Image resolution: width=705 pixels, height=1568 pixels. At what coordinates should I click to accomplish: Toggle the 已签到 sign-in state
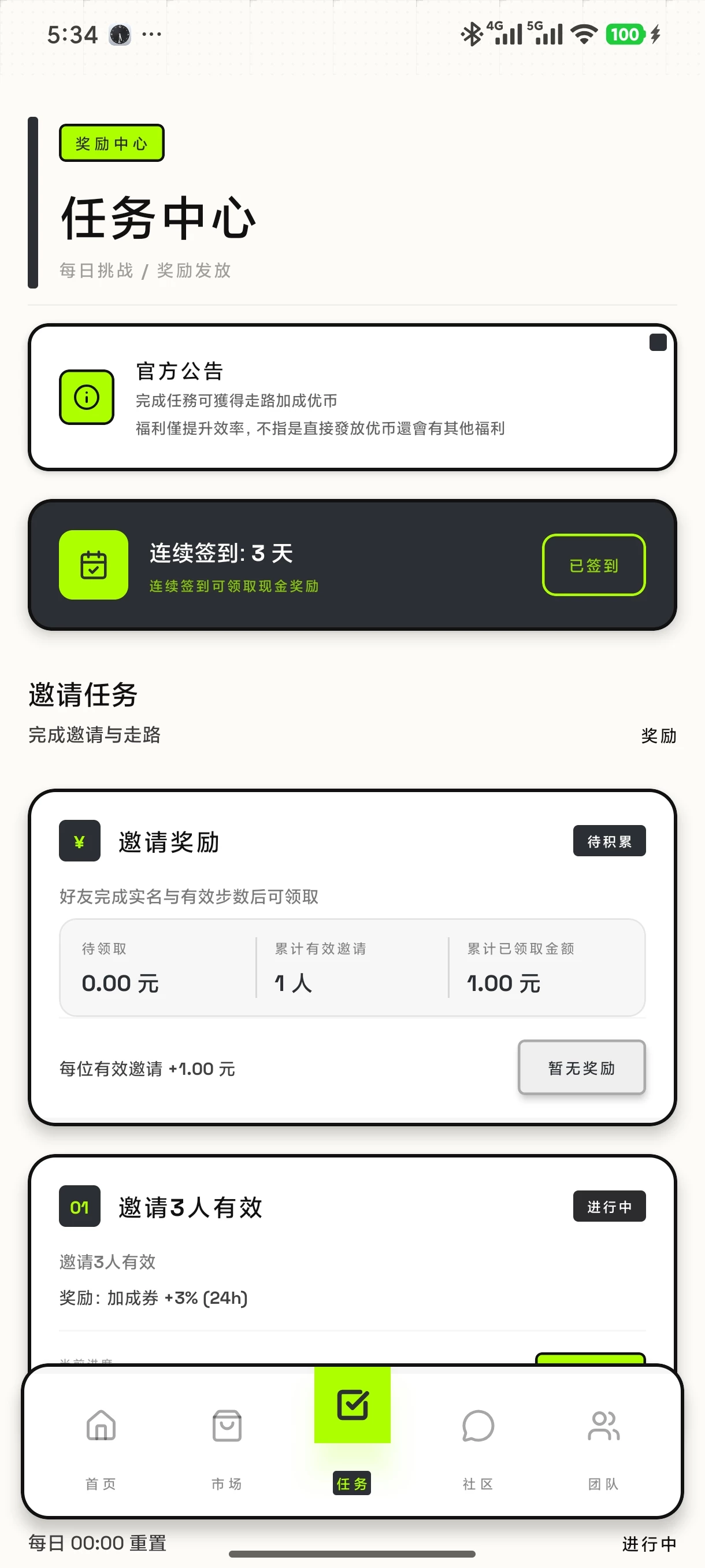click(593, 565)
